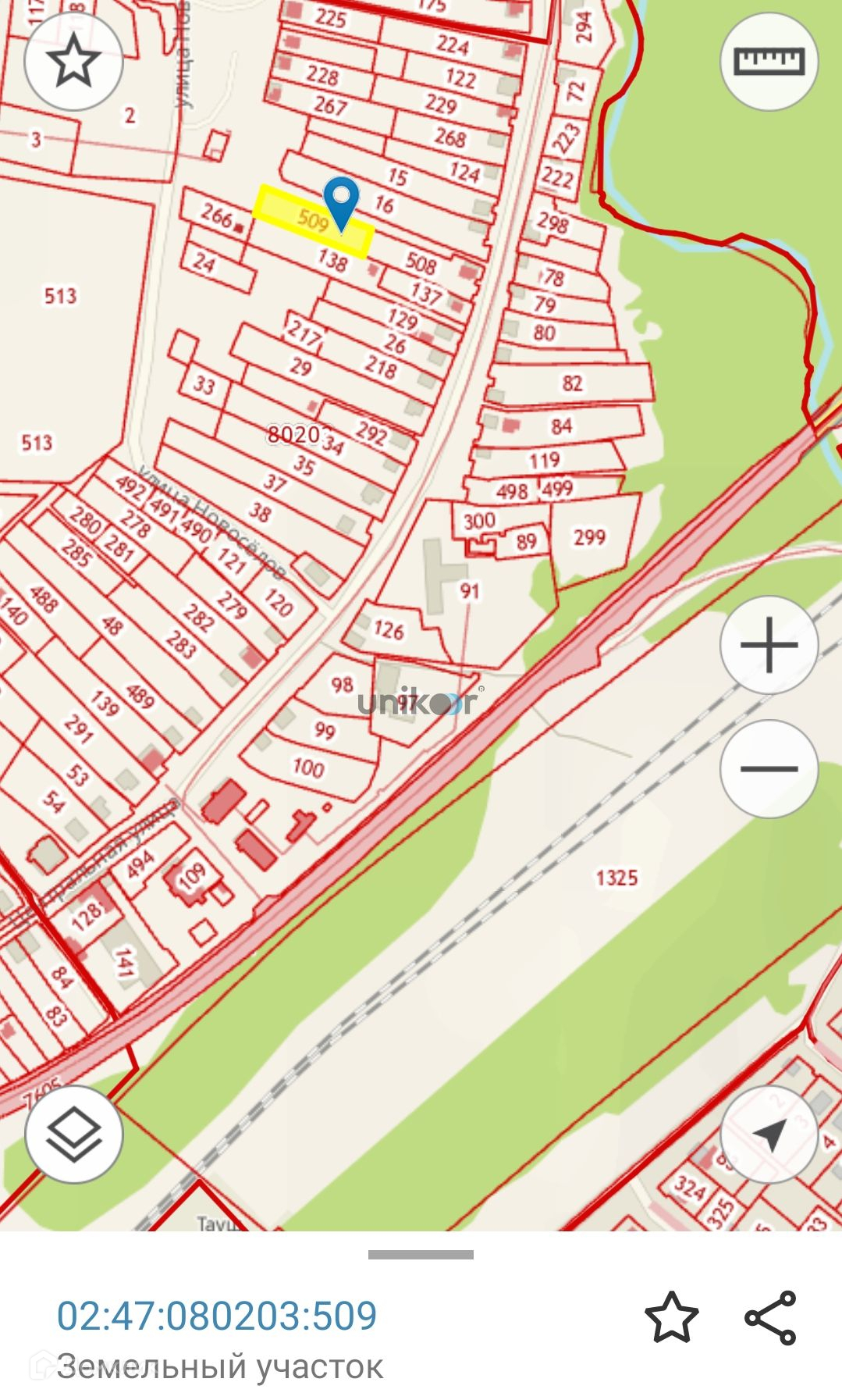Expand the bottom sheet handle

tap(421, 1255)
